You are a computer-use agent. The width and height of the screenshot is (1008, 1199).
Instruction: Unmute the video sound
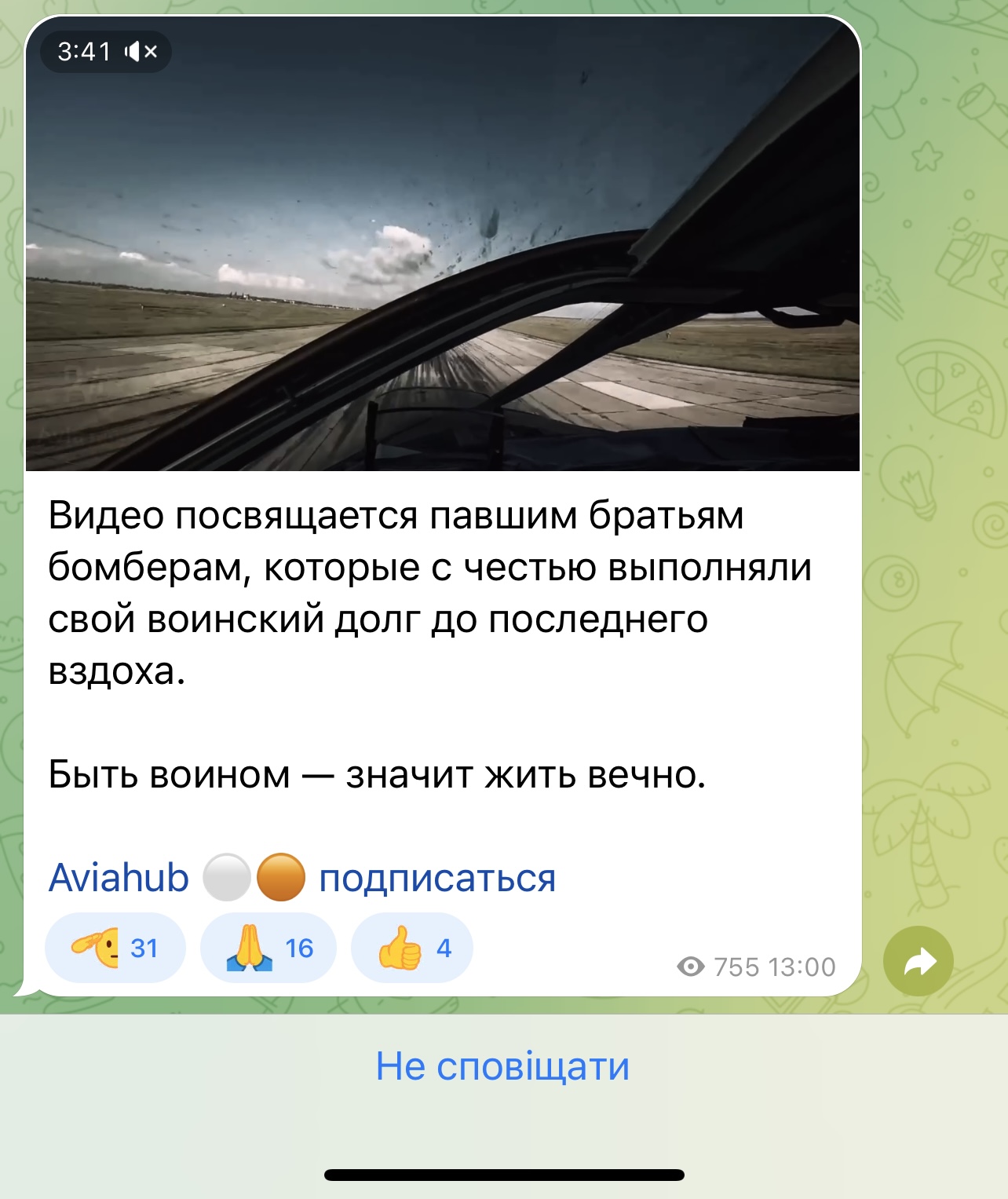(x=141, y=52)
